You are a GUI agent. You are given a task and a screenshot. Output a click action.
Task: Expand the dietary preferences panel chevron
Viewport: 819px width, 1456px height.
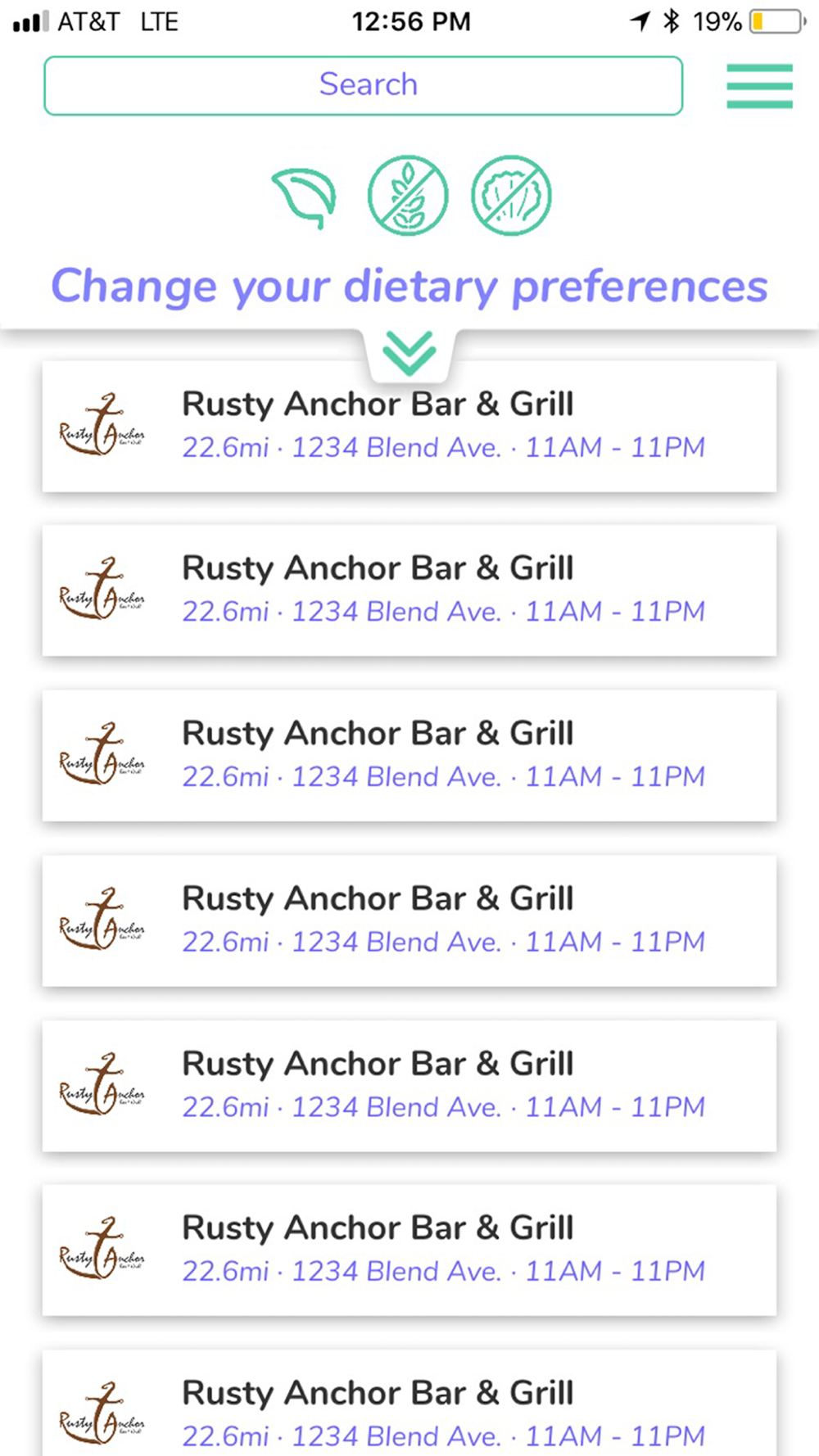tap(409, 353)
